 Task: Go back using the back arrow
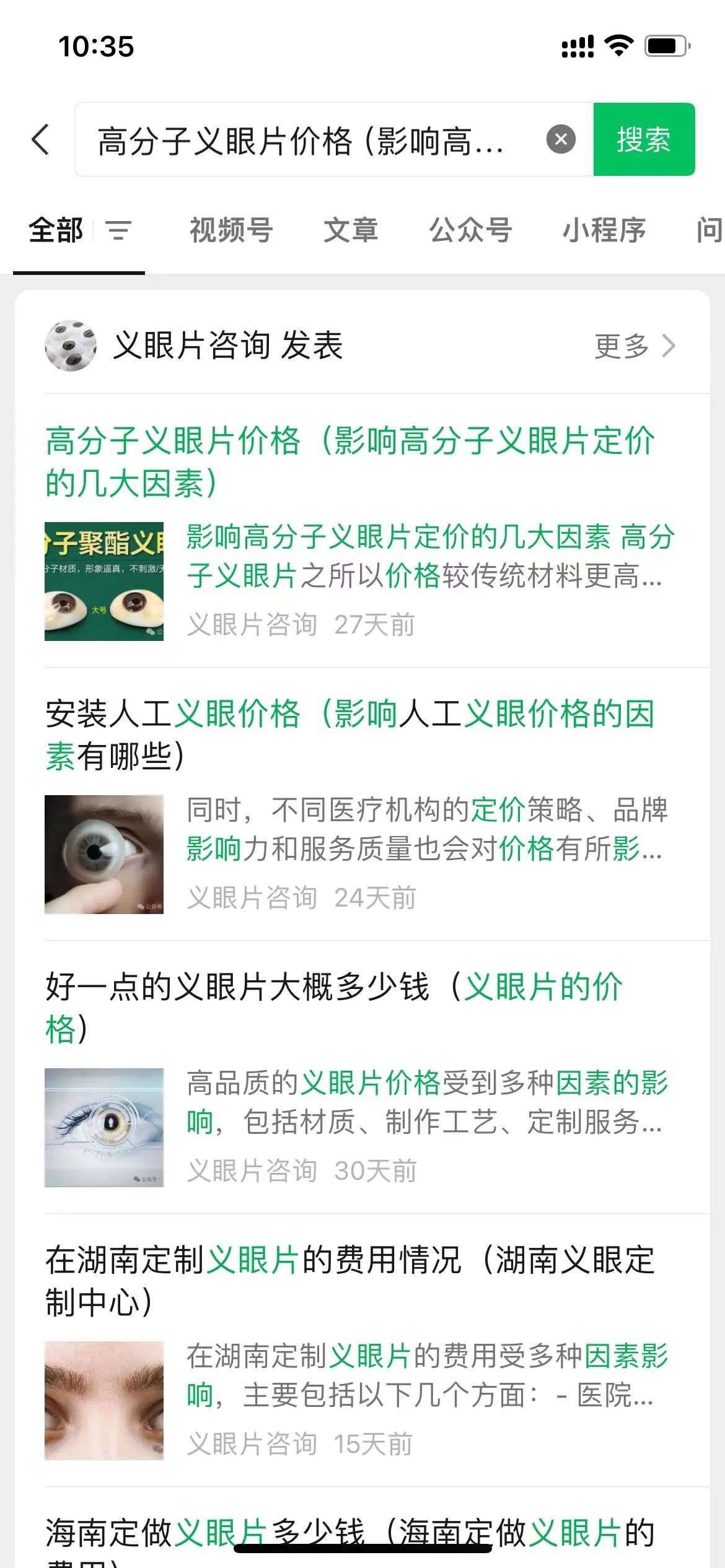point(40,139)
